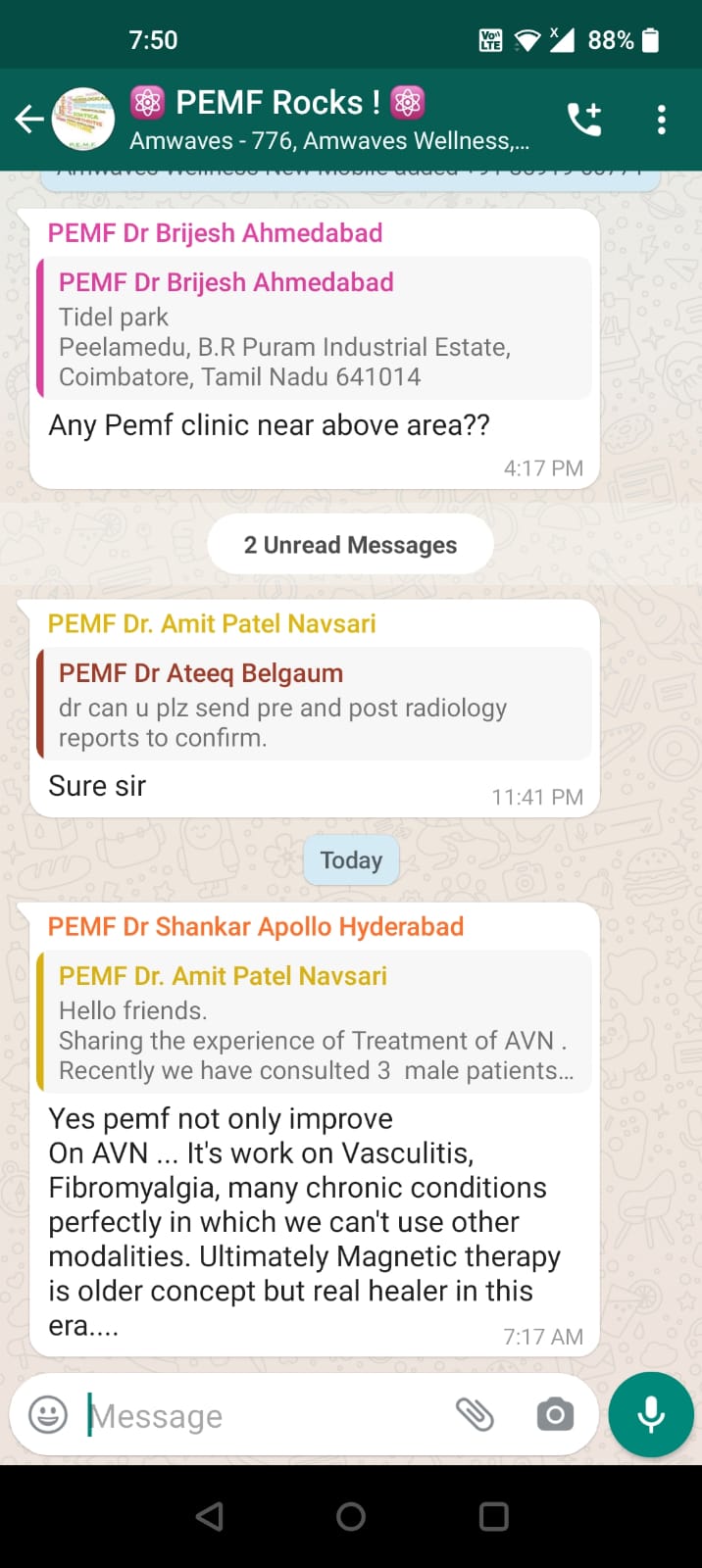This screenshot has width=702, height=1568.
Task: Open recent apps from the navigation bar
Action: [x=494, y=1517]
